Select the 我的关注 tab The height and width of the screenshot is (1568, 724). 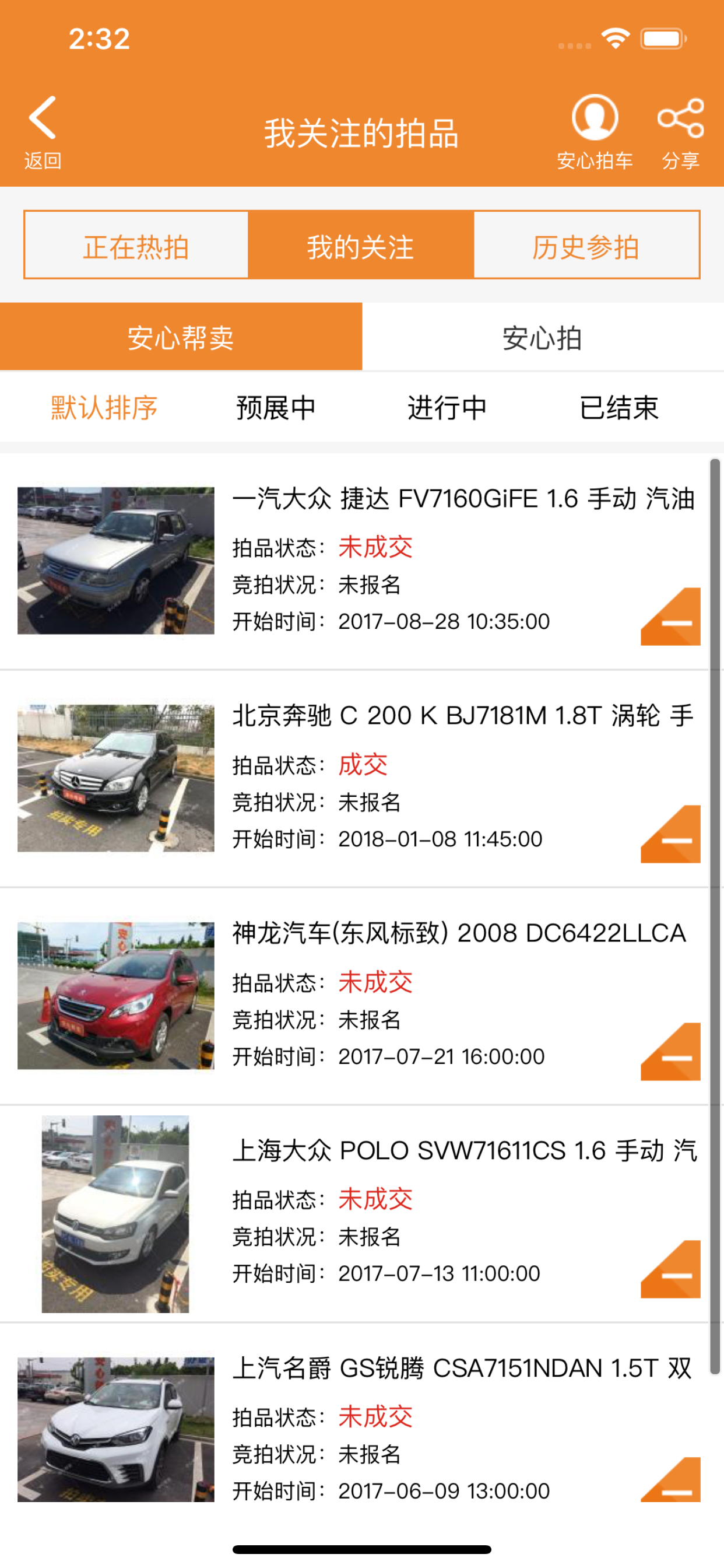tap(361, 246)
